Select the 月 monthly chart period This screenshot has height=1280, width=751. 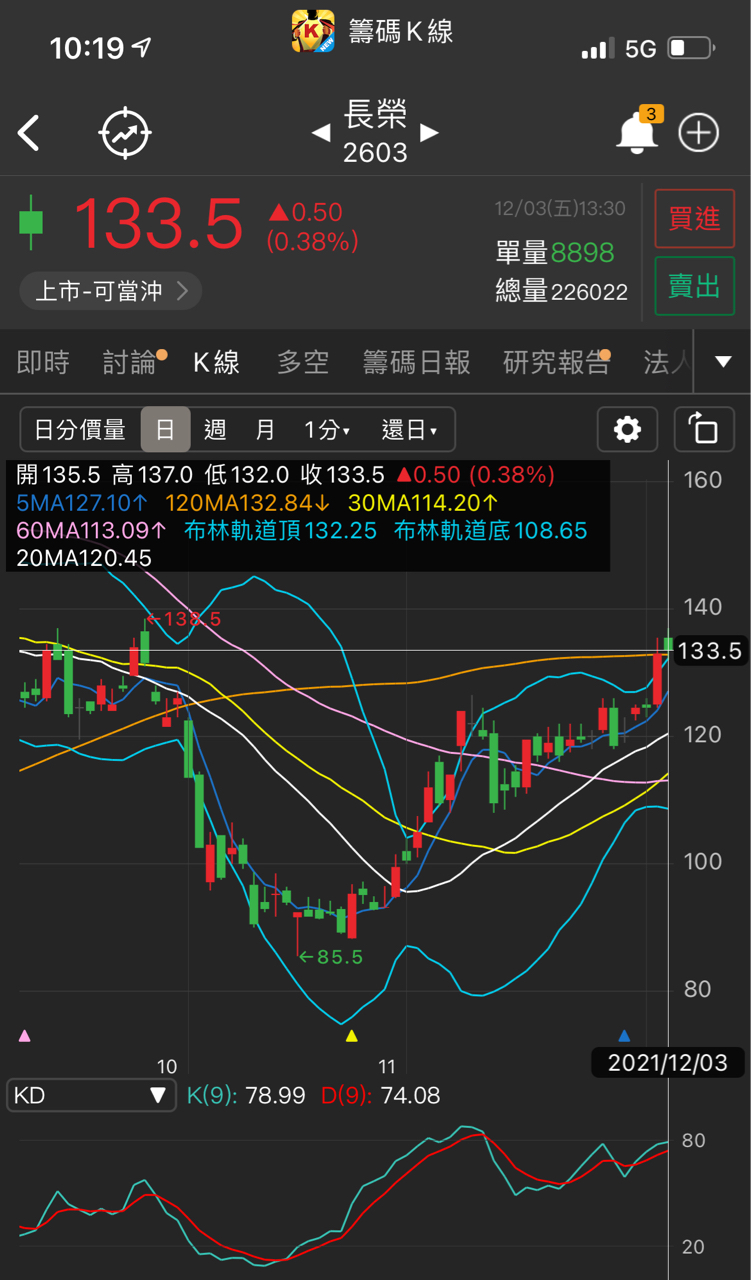(265, 430)
